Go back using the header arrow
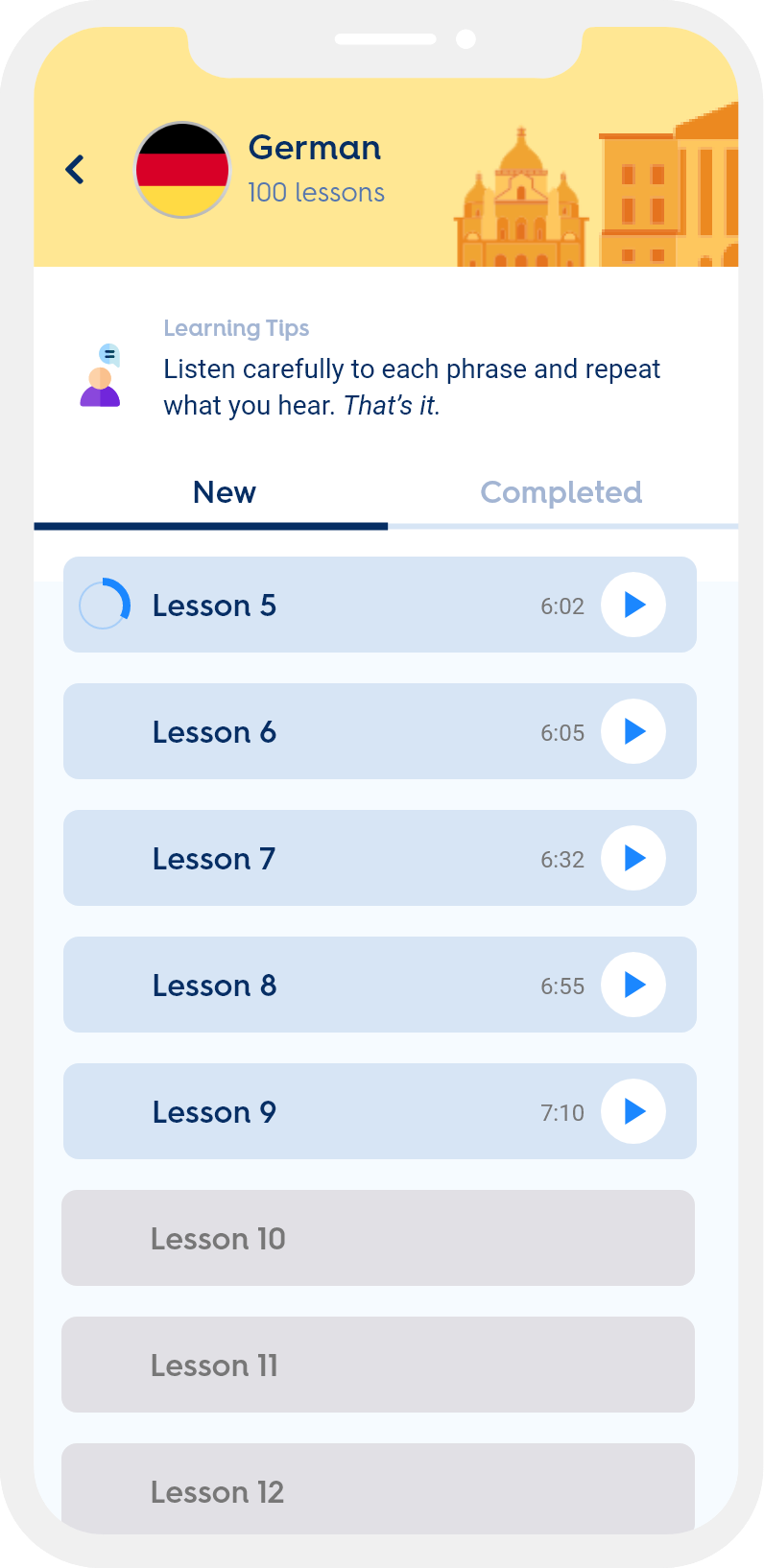The height and width of the screenshot is (1568, 764). 75,170
